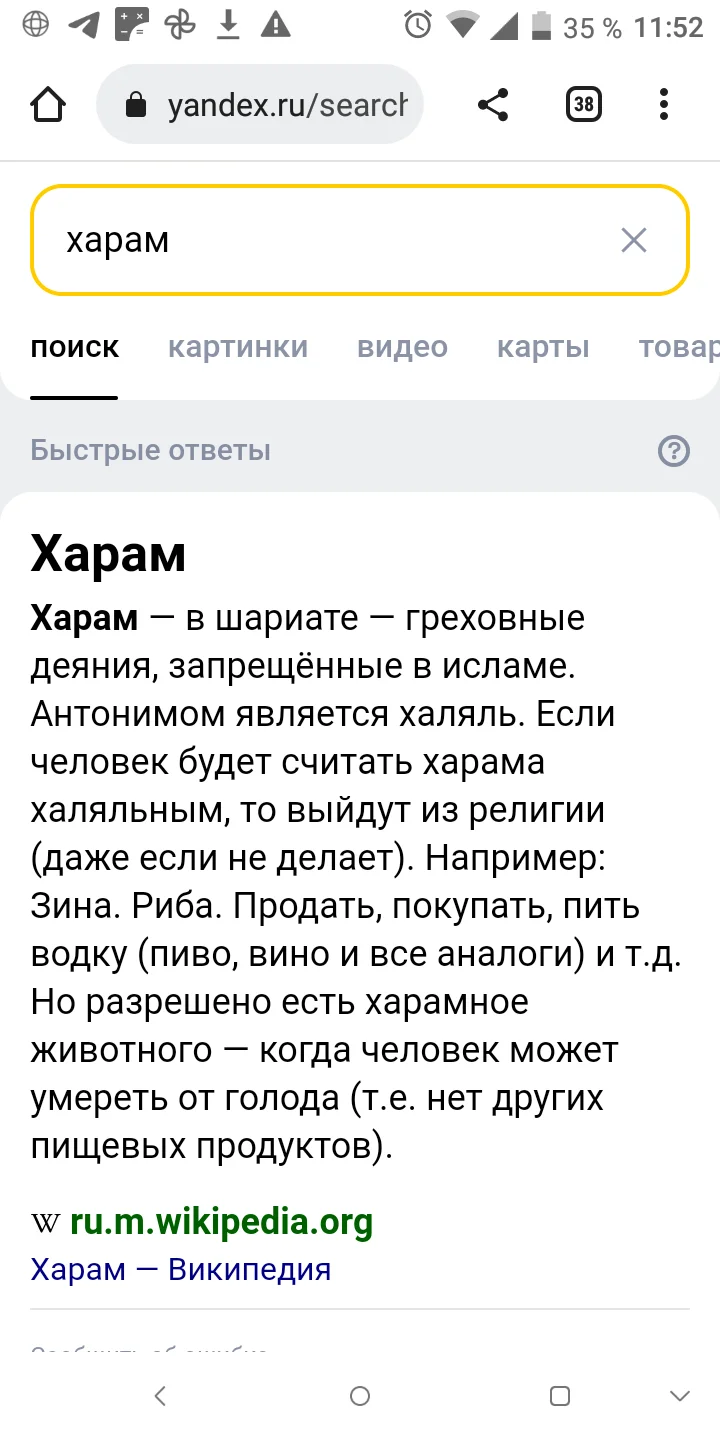The height and width of the screenshot is (1440, 720).
Task: Tap the Wikipedia W icon in the result
Action: click(x=40, y=1222)
